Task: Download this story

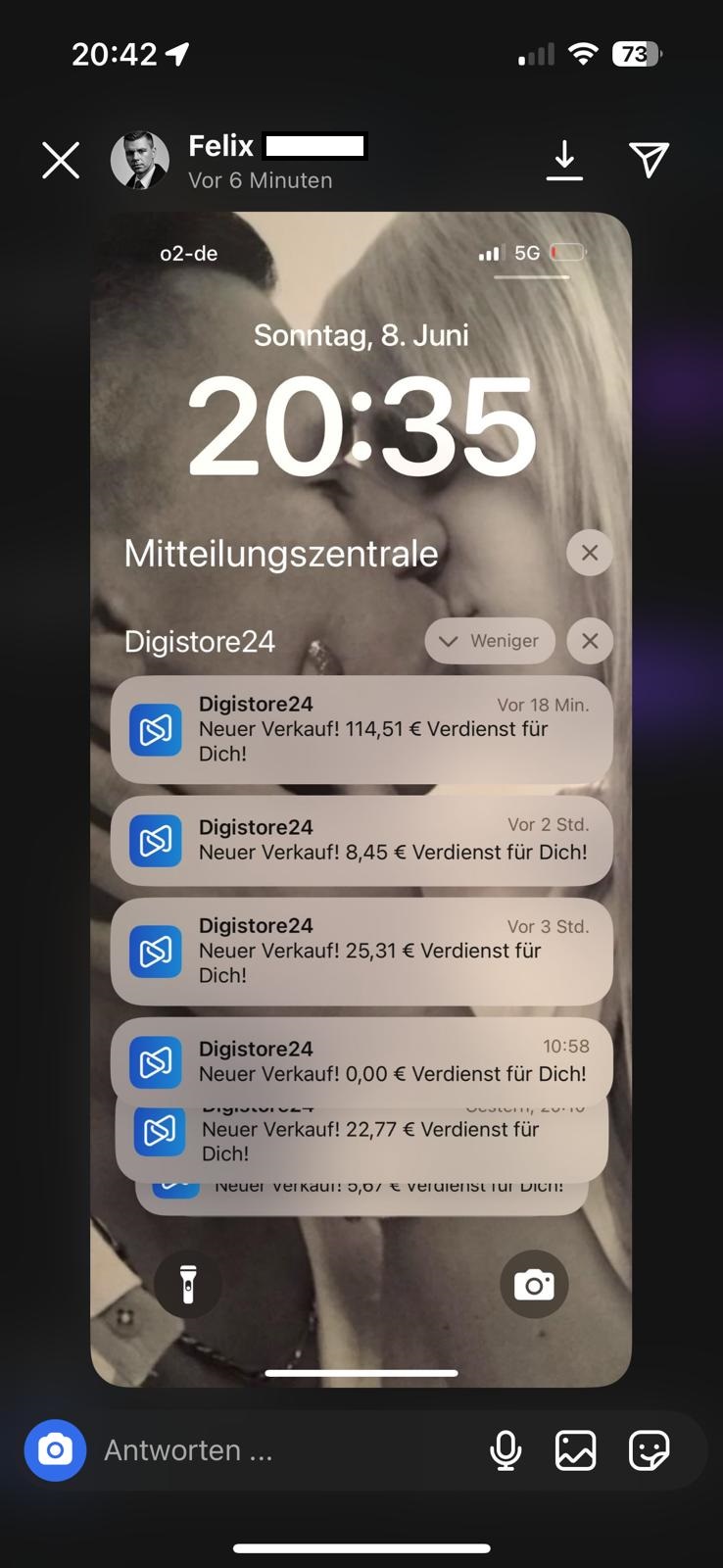Action: click(564, 160)
